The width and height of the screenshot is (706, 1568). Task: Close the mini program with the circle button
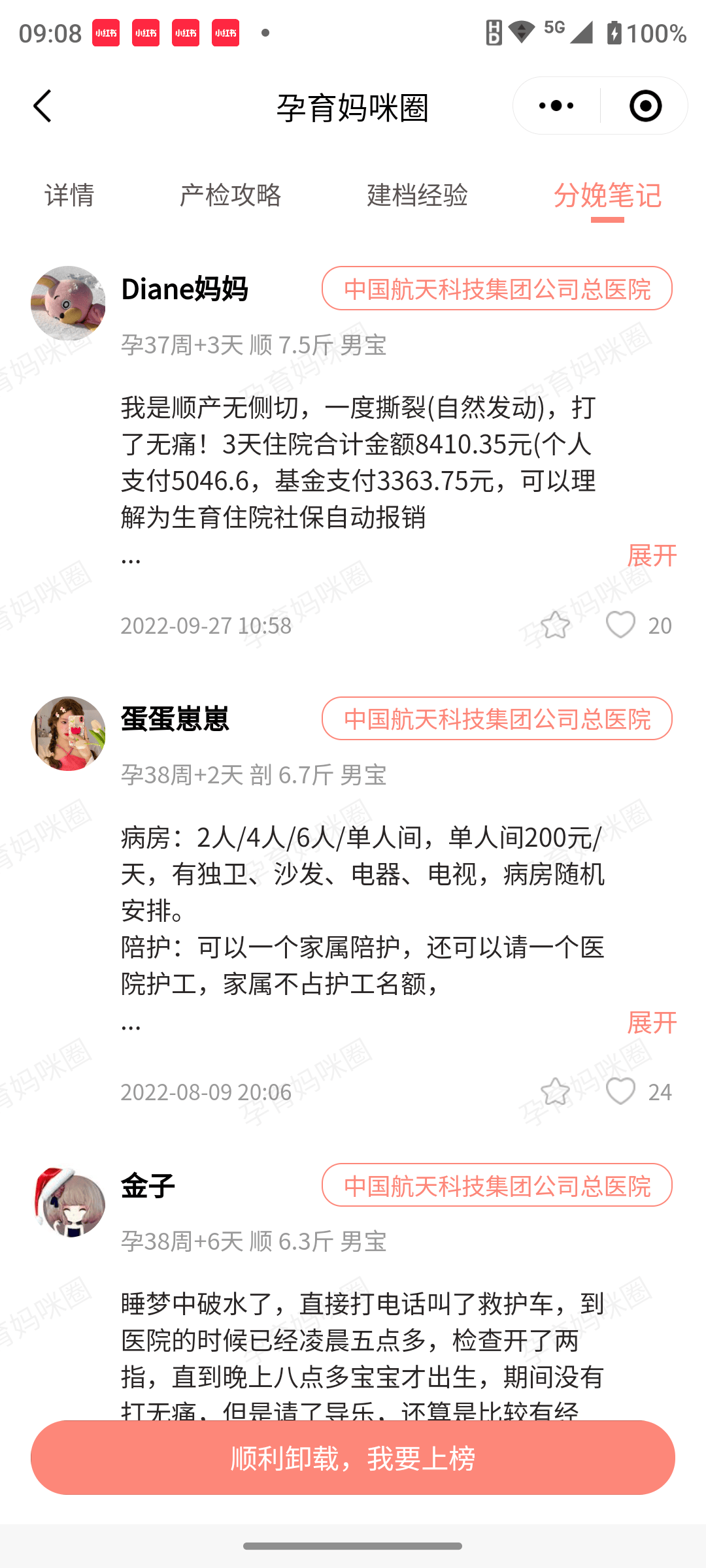point(645,106)
